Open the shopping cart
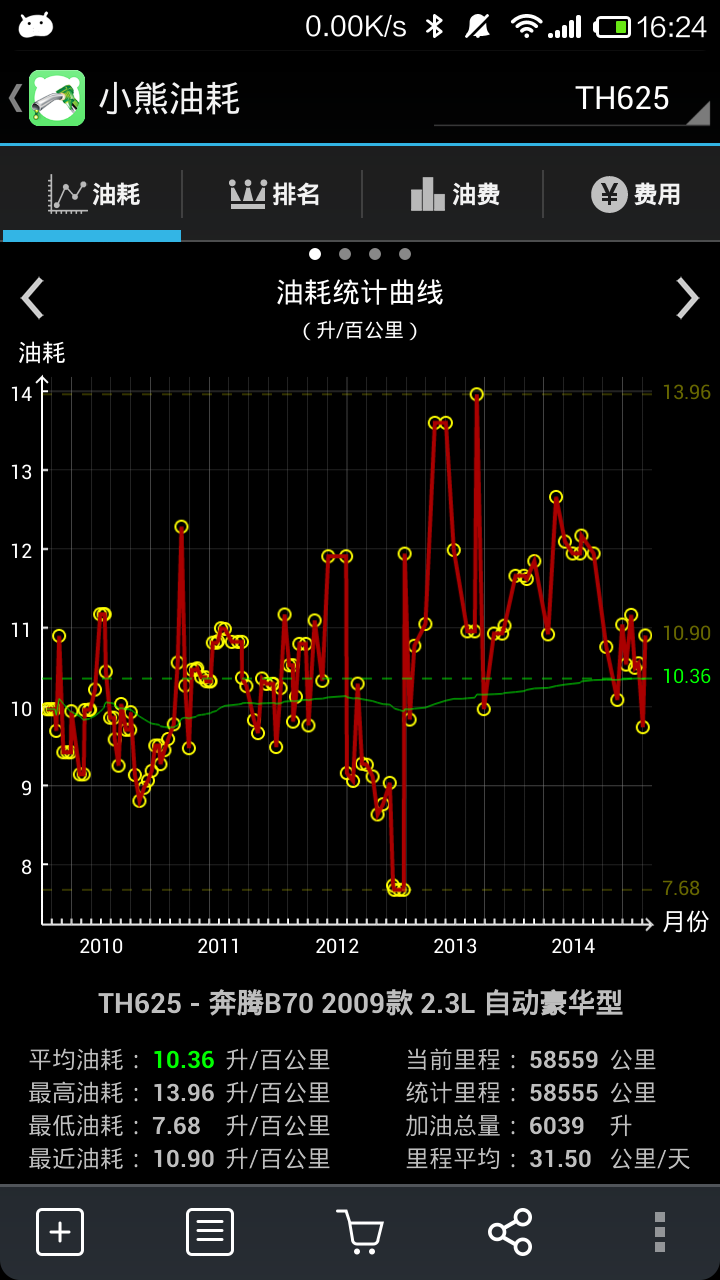The image size is (720, 1280). pos(360,1232)
